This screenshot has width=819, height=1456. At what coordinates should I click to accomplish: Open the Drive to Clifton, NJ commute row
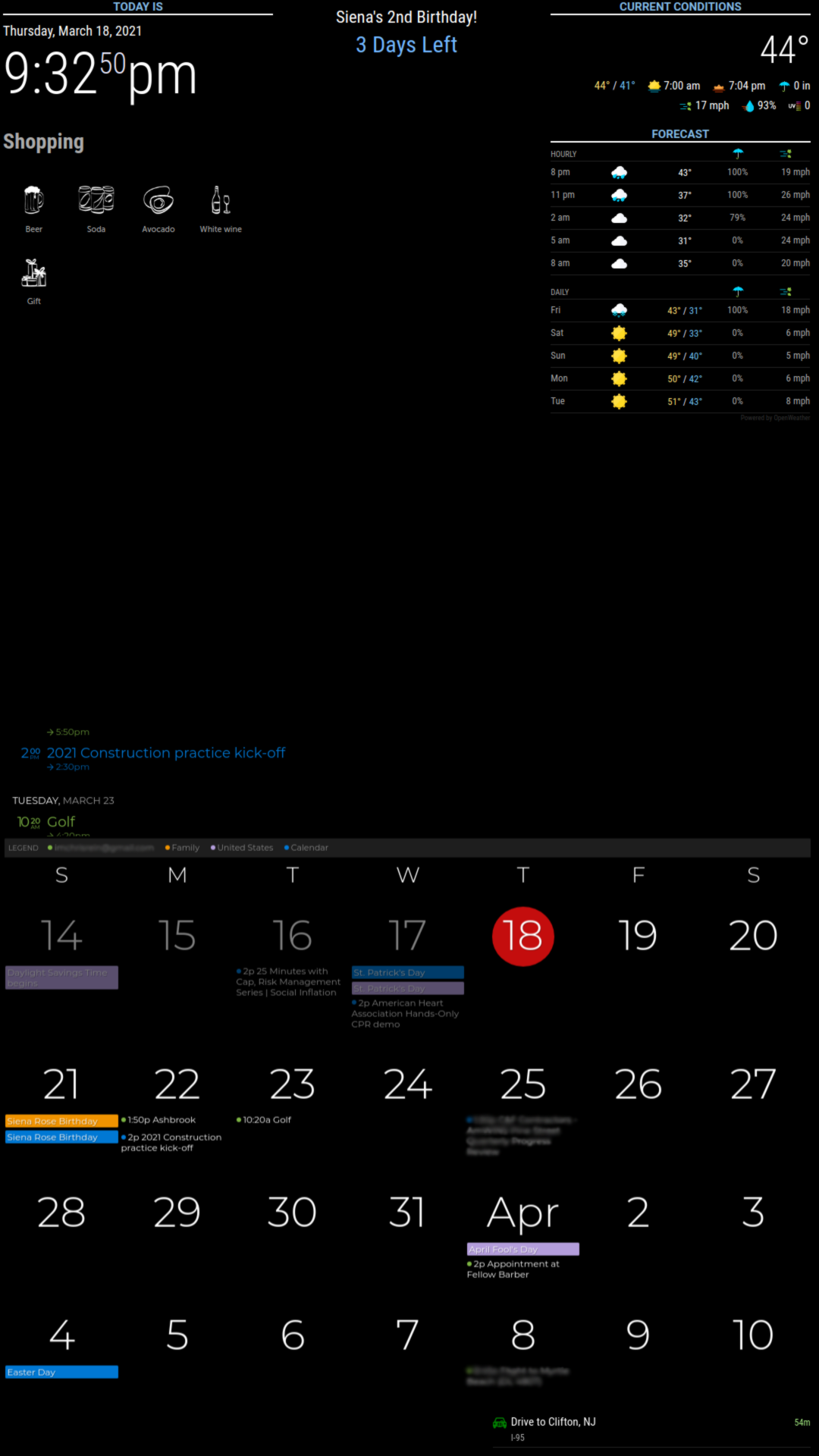pyautogui.click(x=651, y=1429)
